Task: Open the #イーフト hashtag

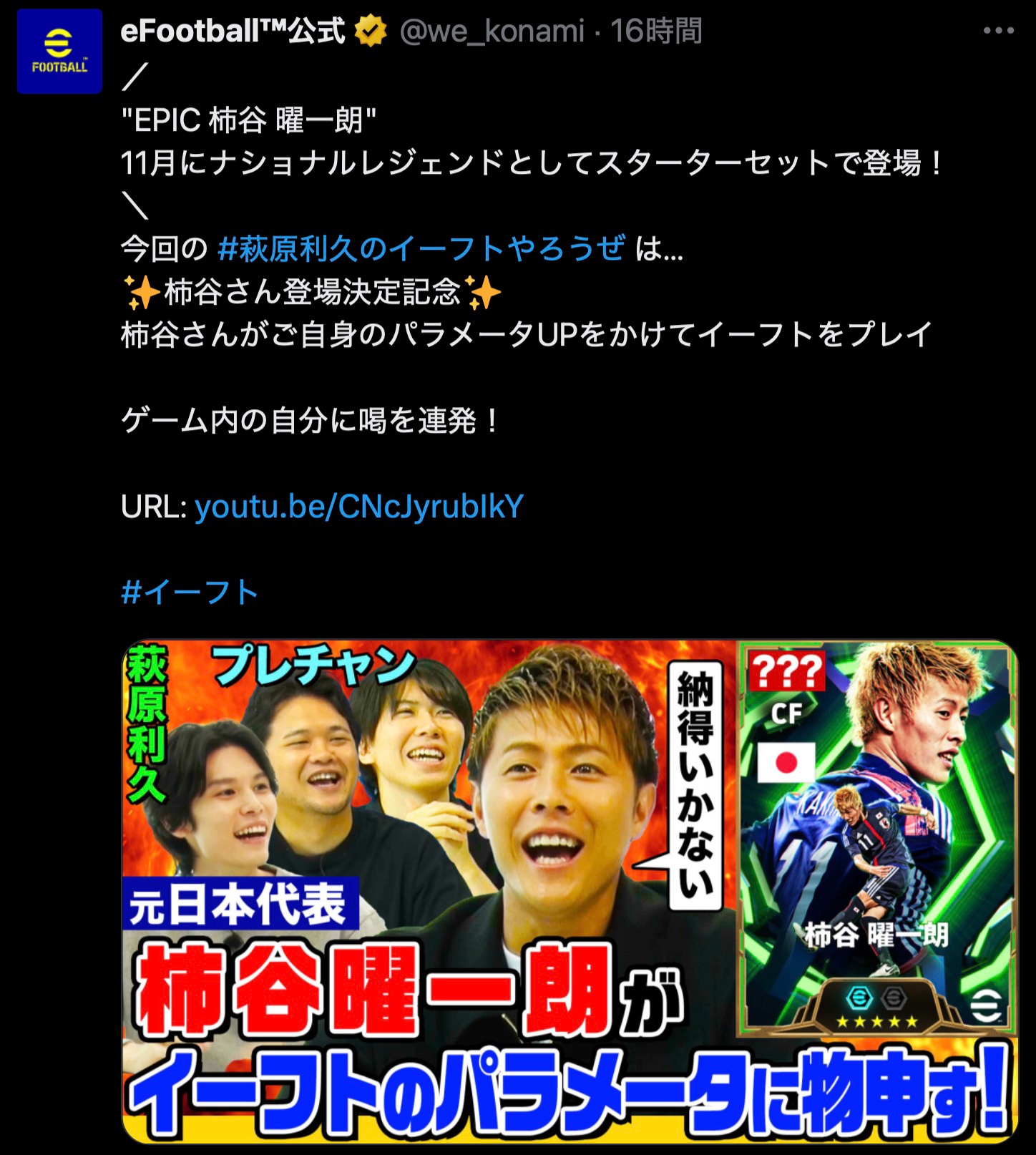Action: coord(190,592)
